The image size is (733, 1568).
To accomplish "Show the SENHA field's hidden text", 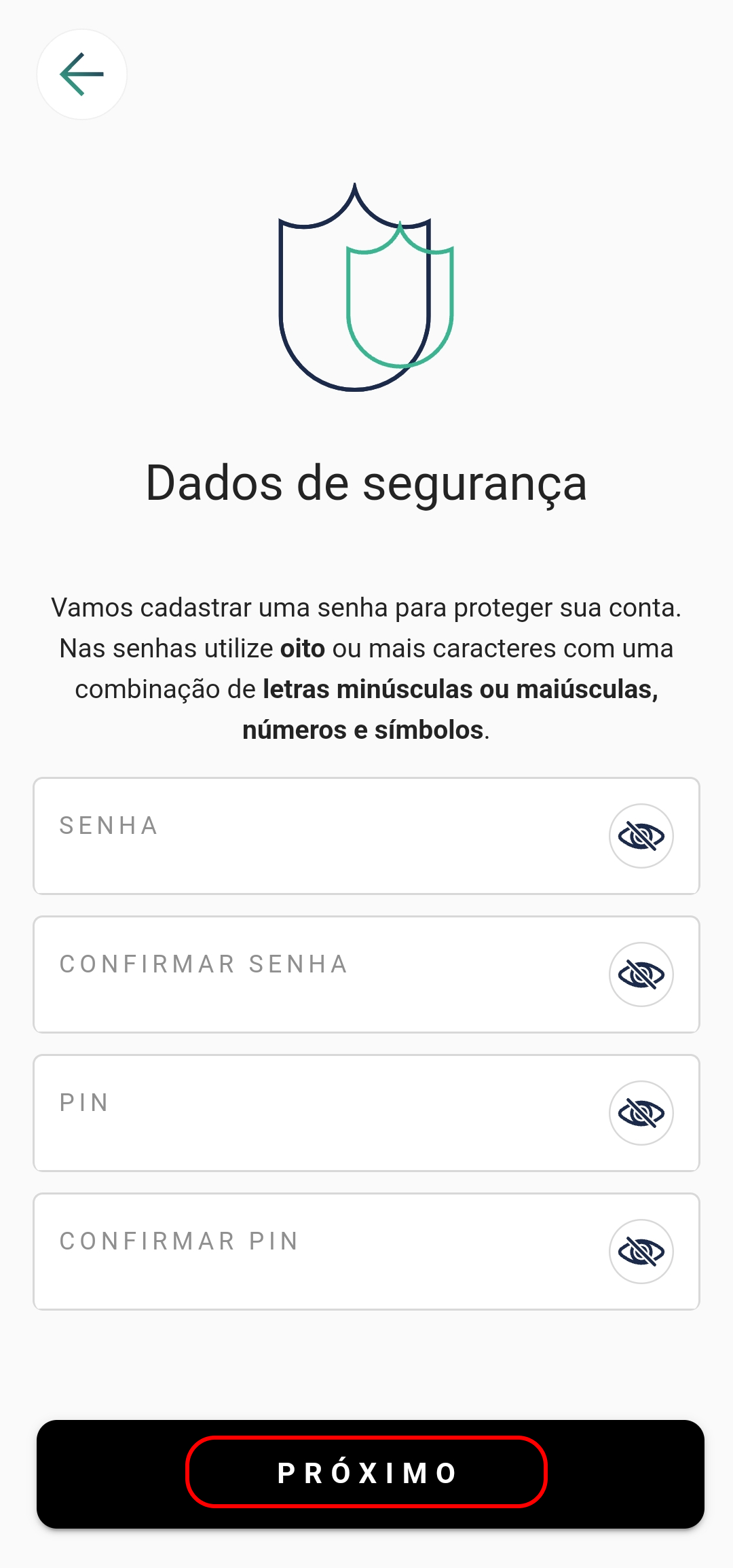I will [x=641, y=836].
